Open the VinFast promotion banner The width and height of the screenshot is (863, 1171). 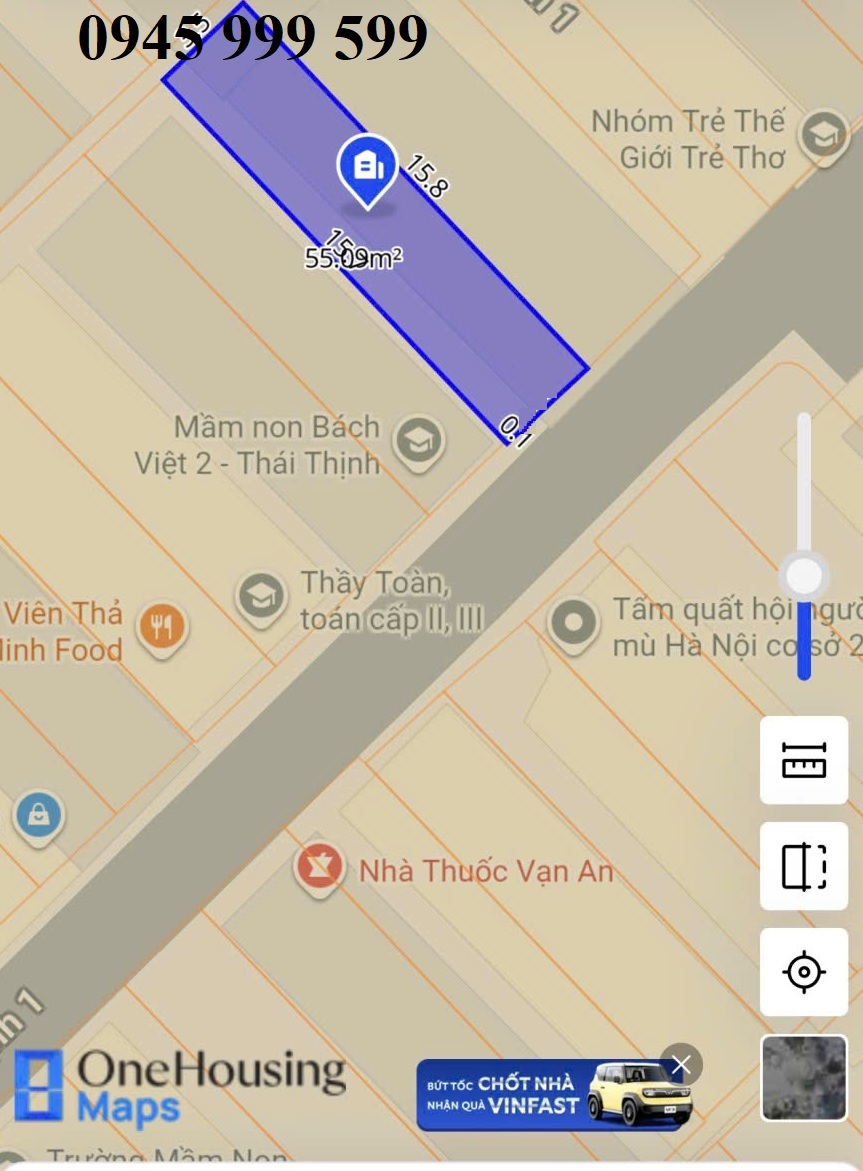[540, 1094]
